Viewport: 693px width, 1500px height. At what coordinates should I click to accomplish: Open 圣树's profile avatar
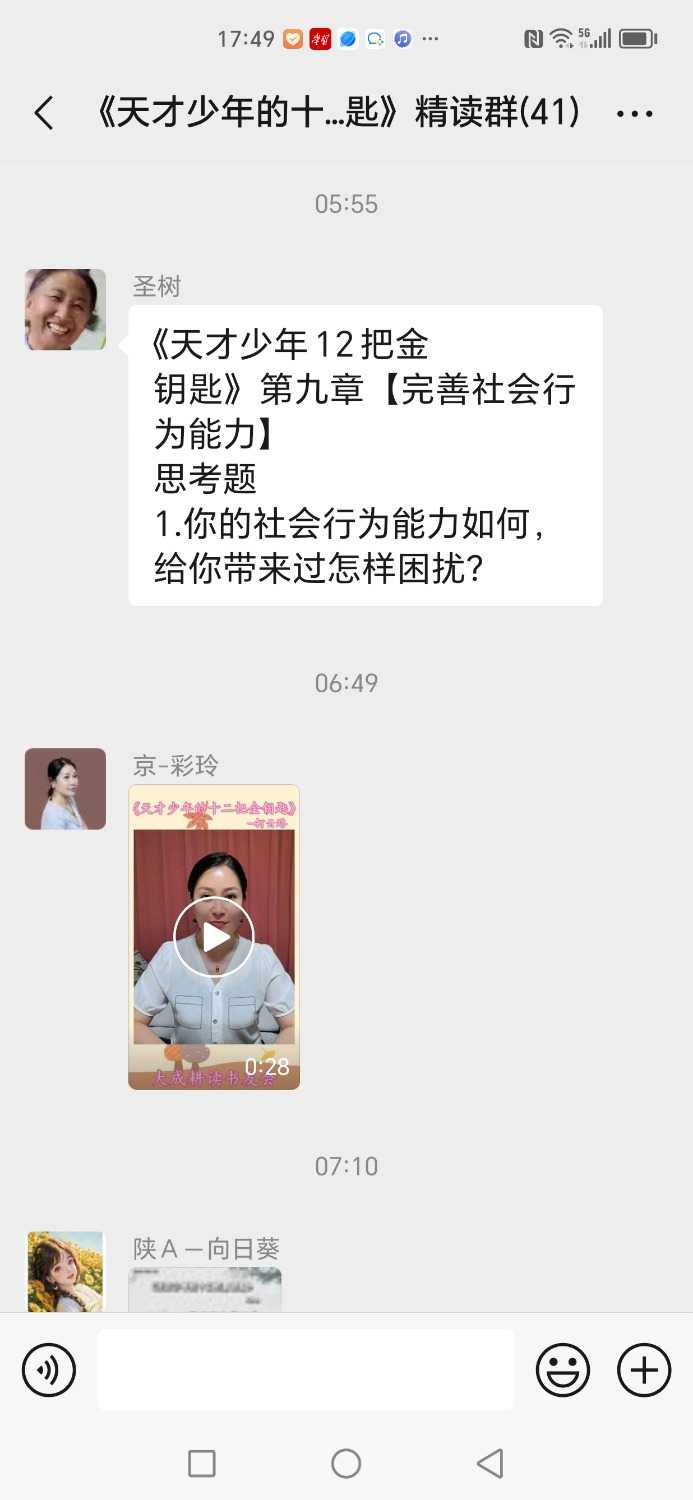65,310
